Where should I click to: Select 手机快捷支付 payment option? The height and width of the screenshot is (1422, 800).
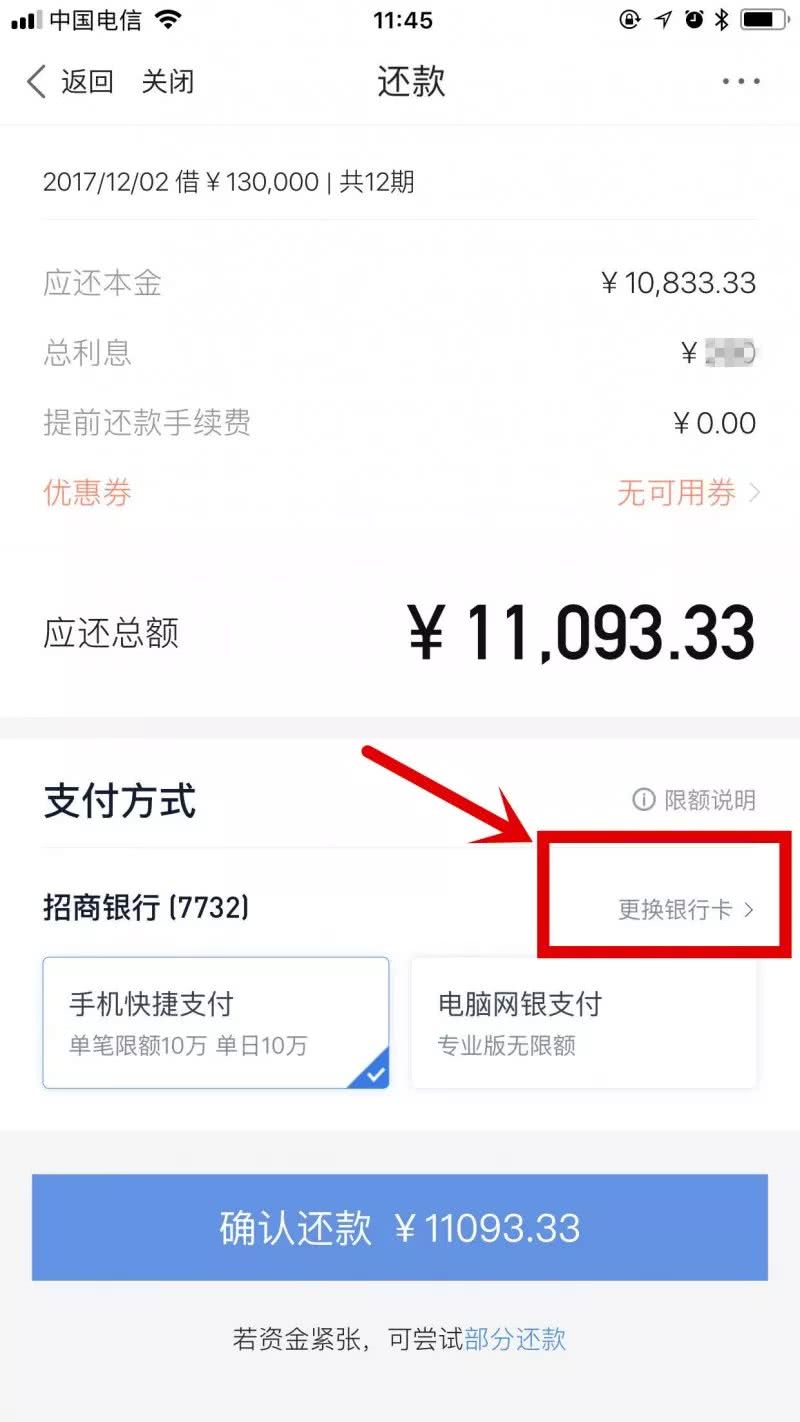215,1022
